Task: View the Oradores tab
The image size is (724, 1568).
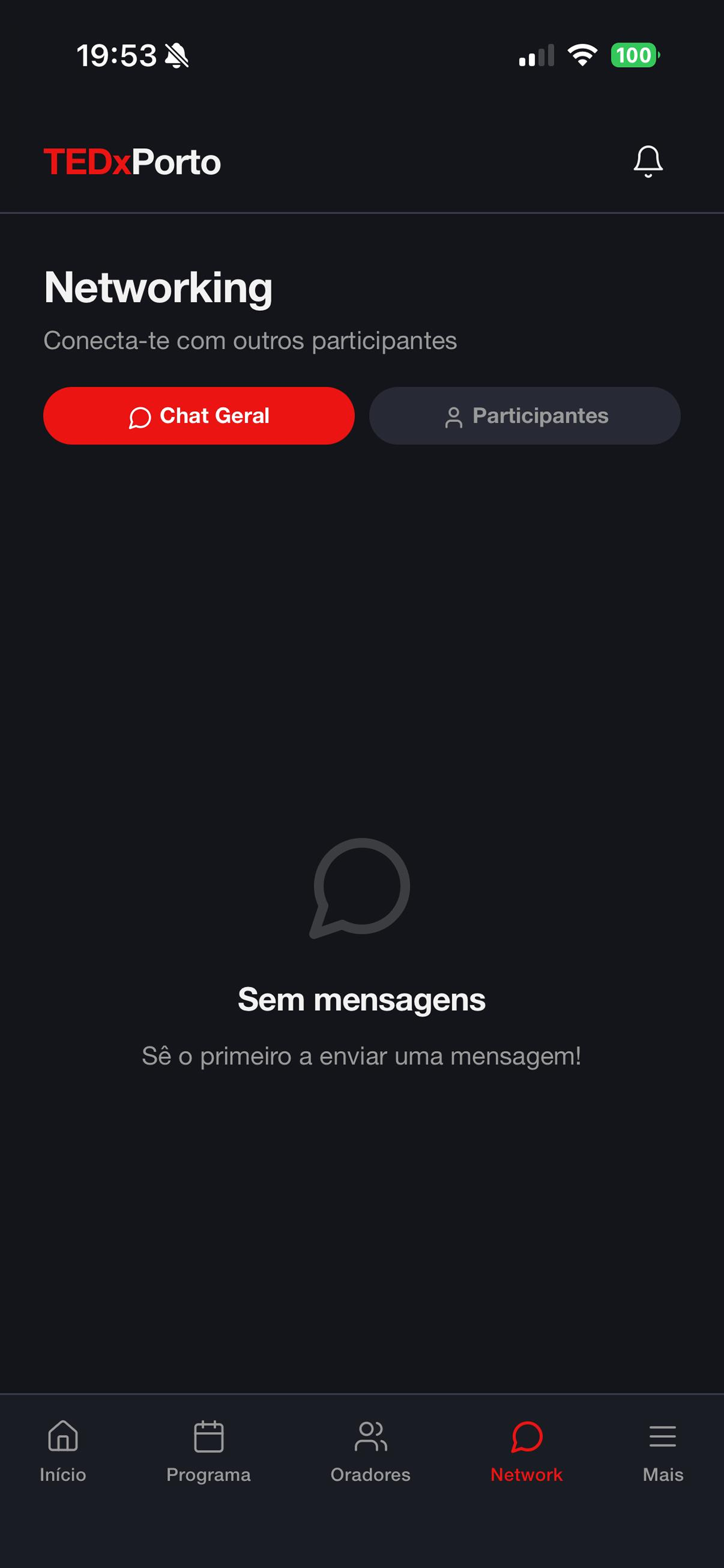Action: click(370, 1452)
